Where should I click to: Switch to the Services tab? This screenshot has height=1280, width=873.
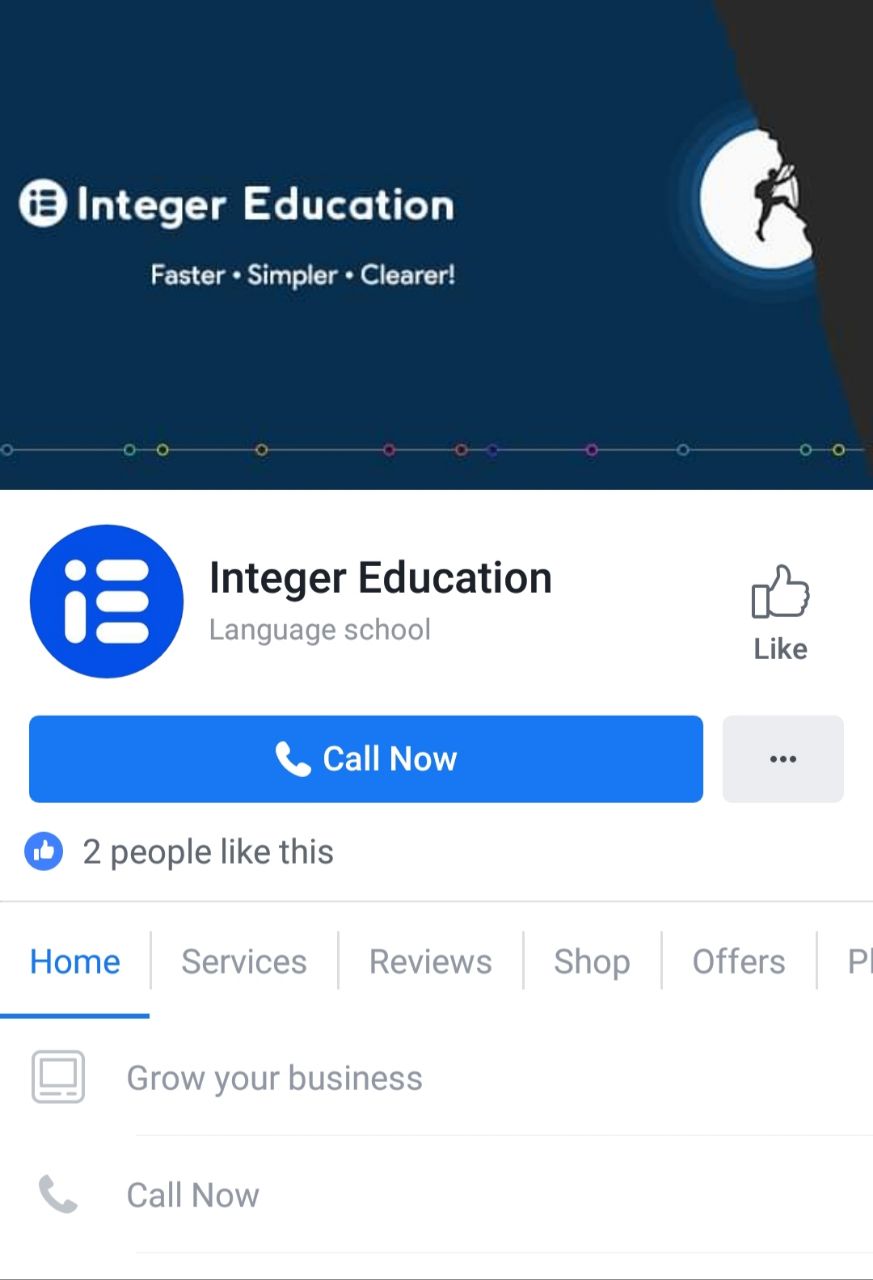244,961
